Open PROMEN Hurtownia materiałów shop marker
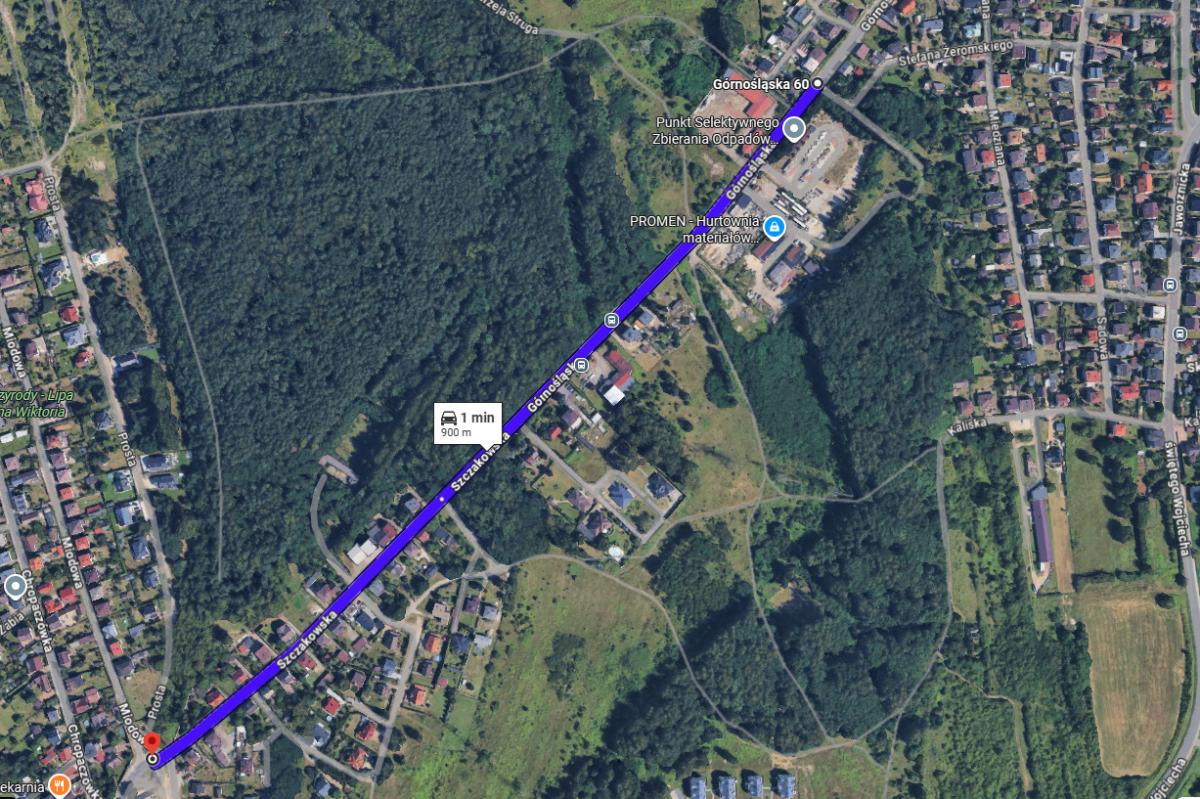 773,227
